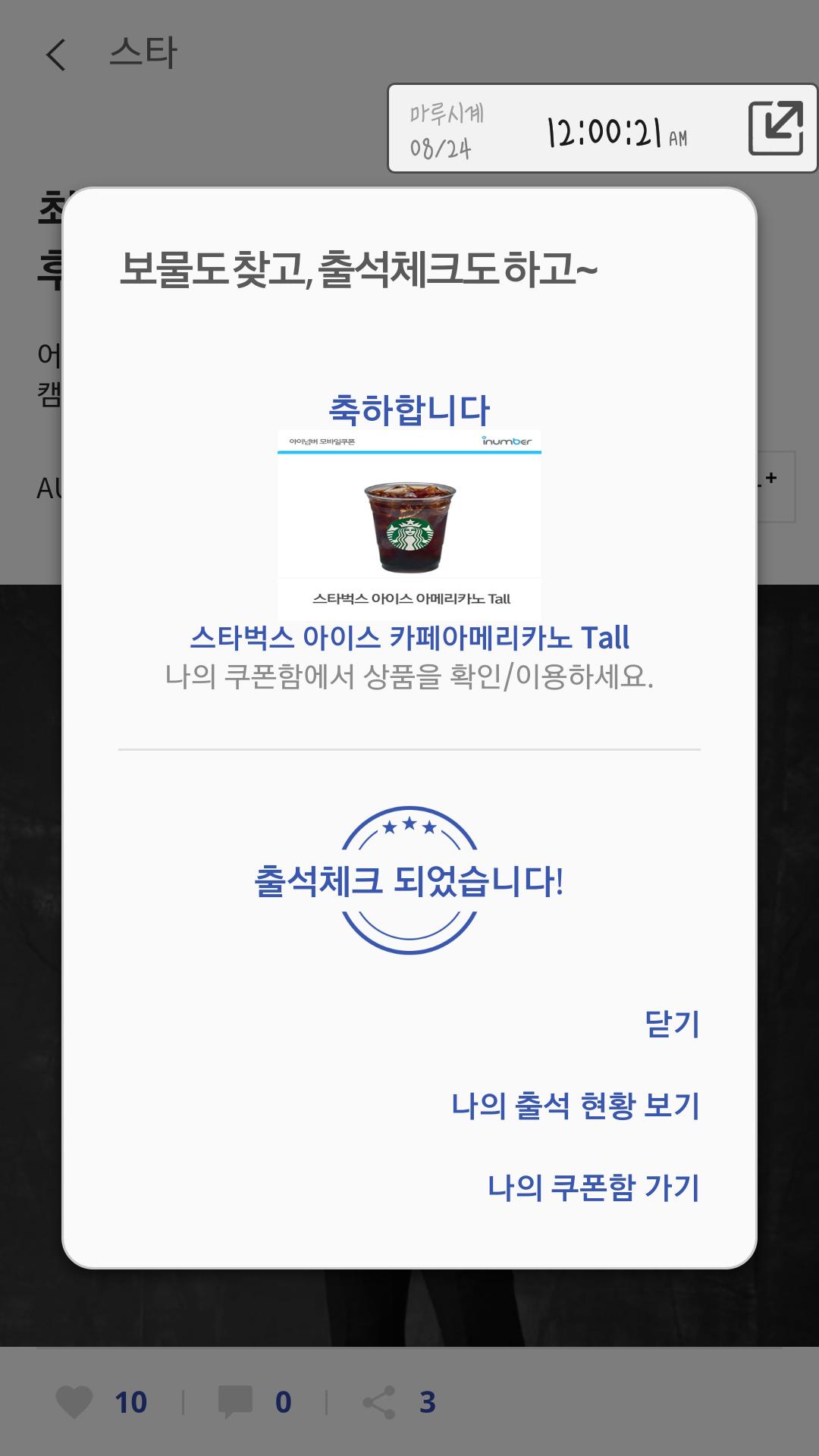
Task: Open 나의 출석 현황 보기
Action: (575, 1106)
